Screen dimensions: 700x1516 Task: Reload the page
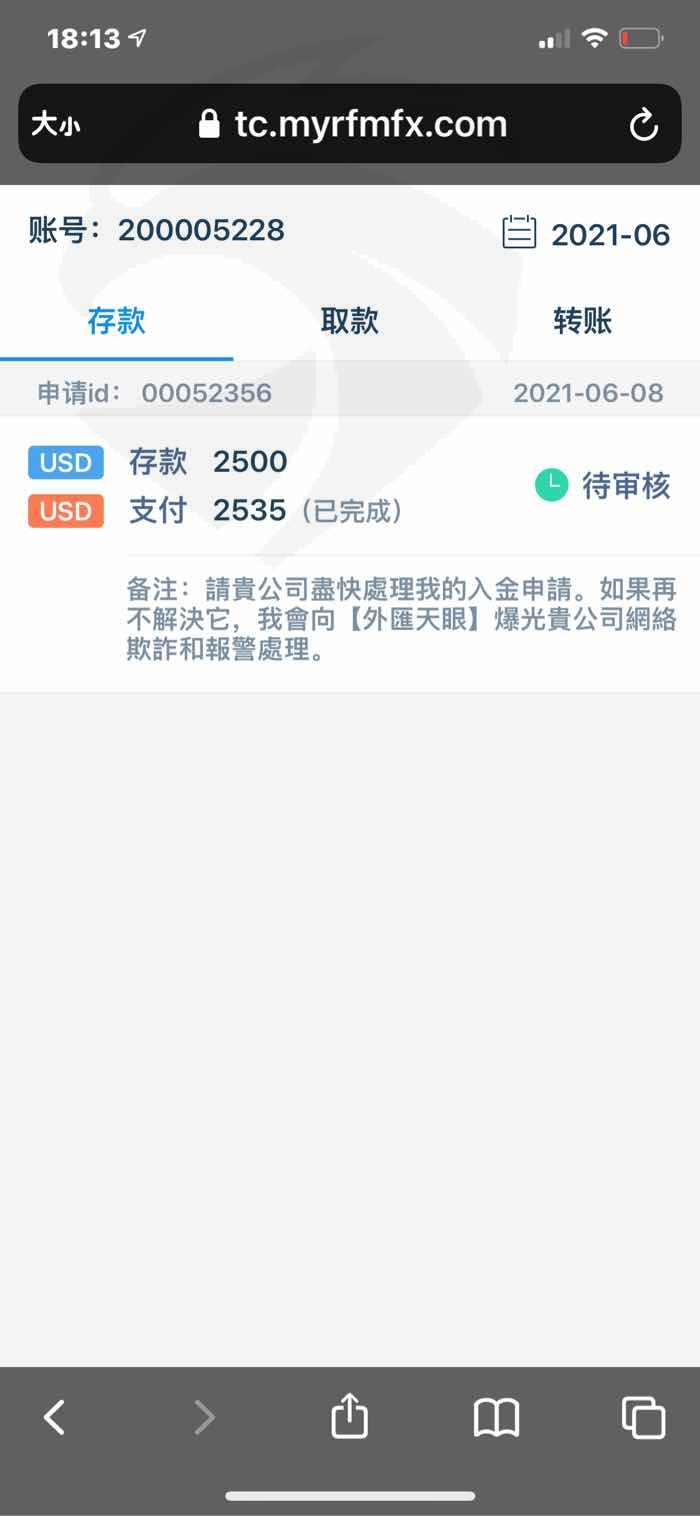(643, 125)
